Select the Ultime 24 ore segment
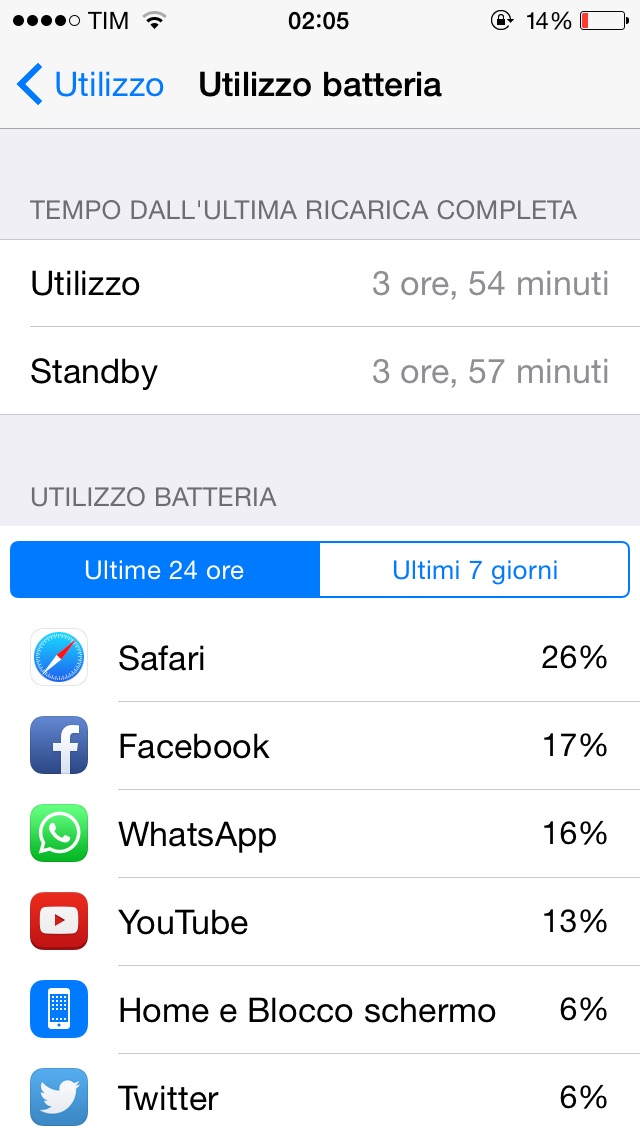Image resolution: width=640 pixels, height=1136 pixels. pos(165,569)
